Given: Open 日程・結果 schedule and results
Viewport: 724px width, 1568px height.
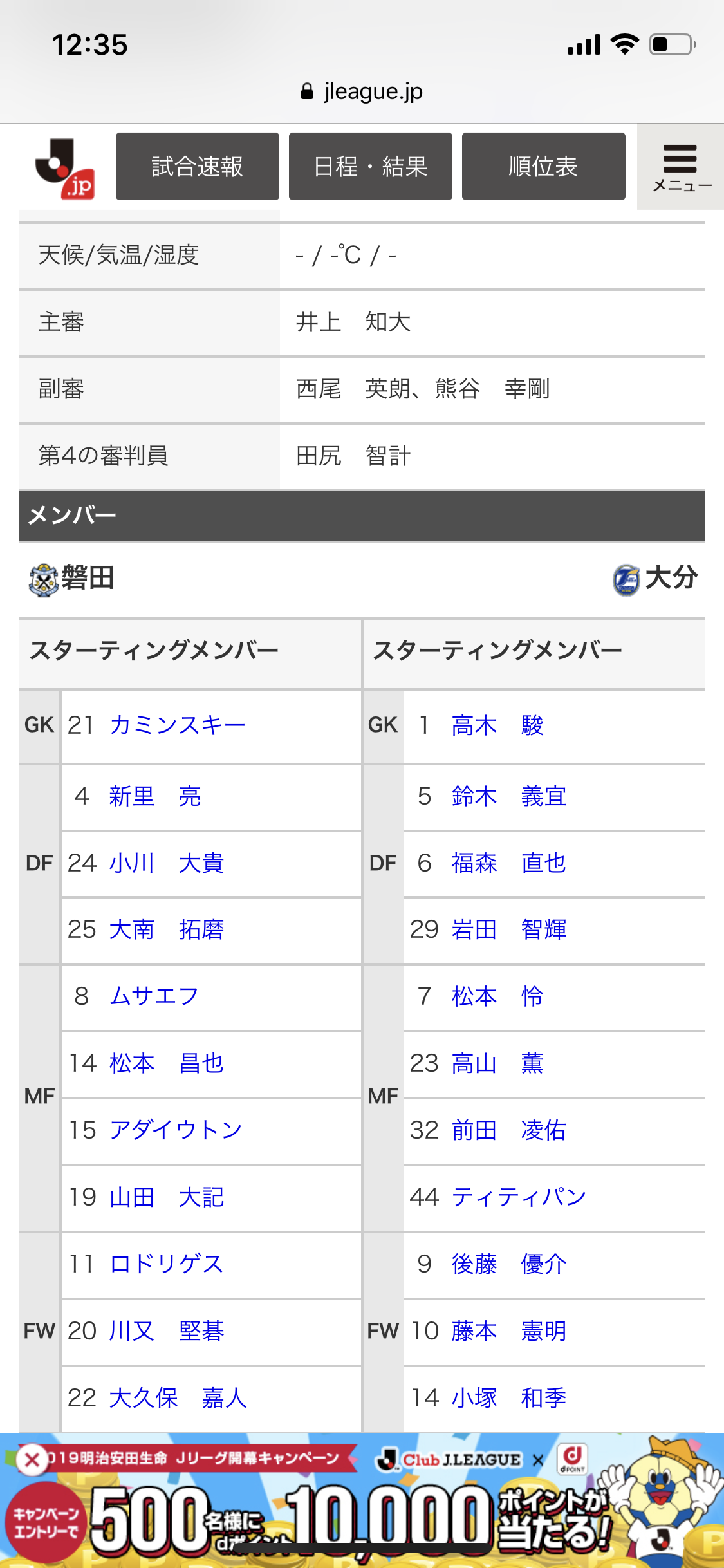Looking at the screenshot, I should click(370, 167).
